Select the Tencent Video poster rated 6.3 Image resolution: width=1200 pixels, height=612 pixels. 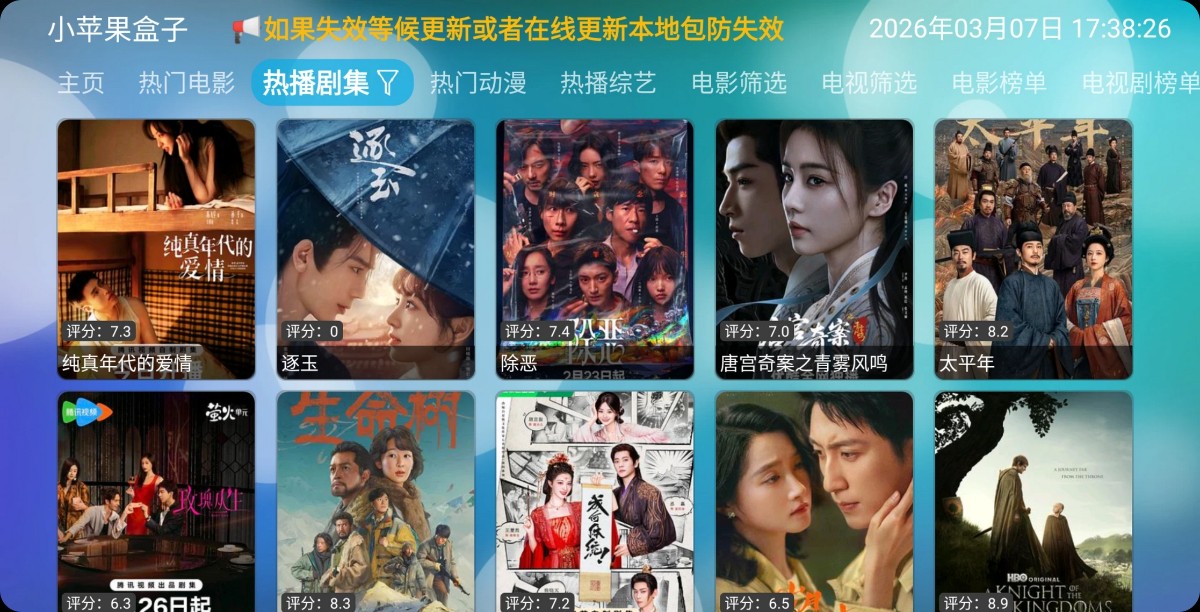pyautogui.click(x=156, y=500)
